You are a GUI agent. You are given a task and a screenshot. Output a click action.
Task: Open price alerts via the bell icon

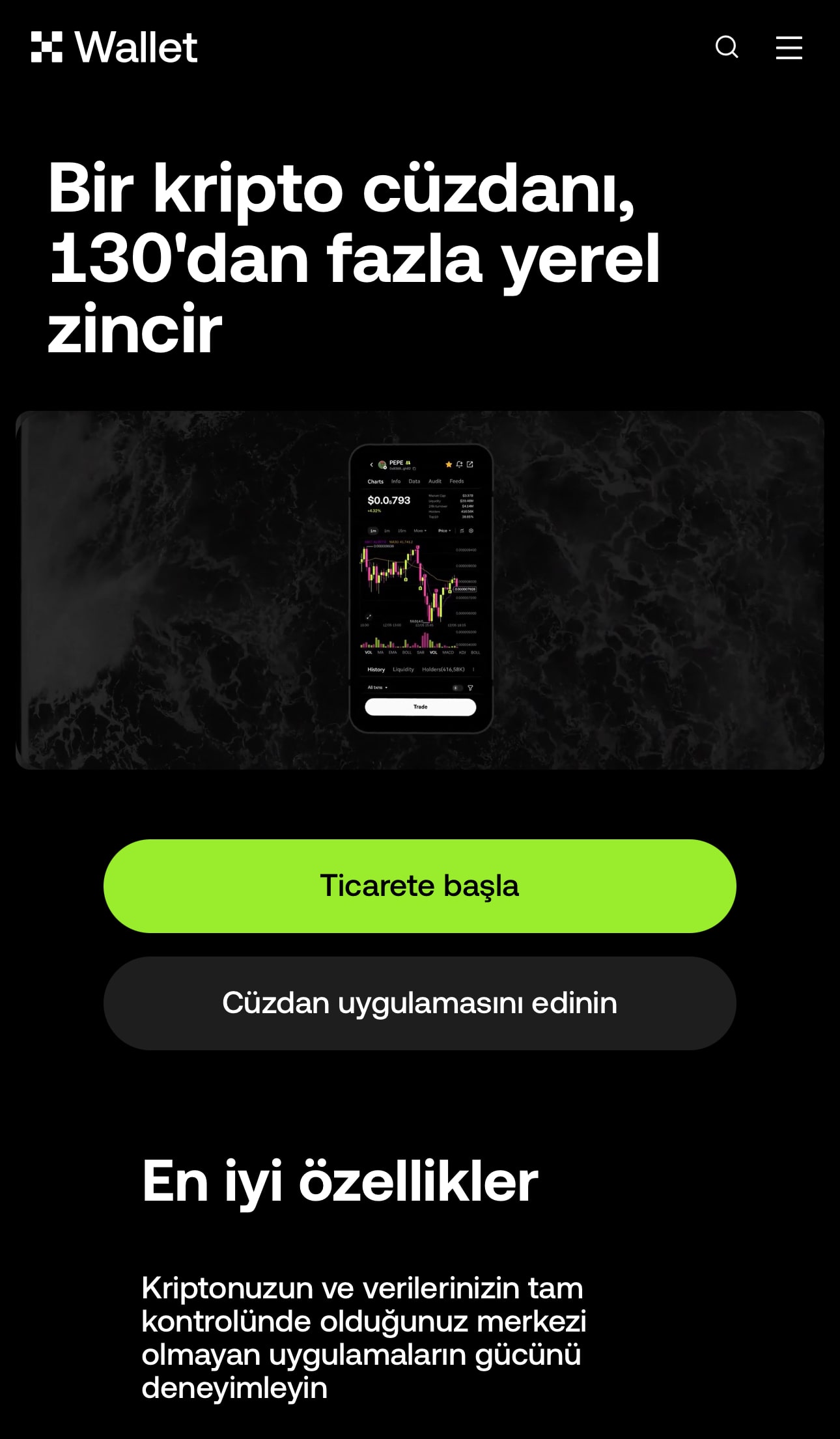(459, 464)
